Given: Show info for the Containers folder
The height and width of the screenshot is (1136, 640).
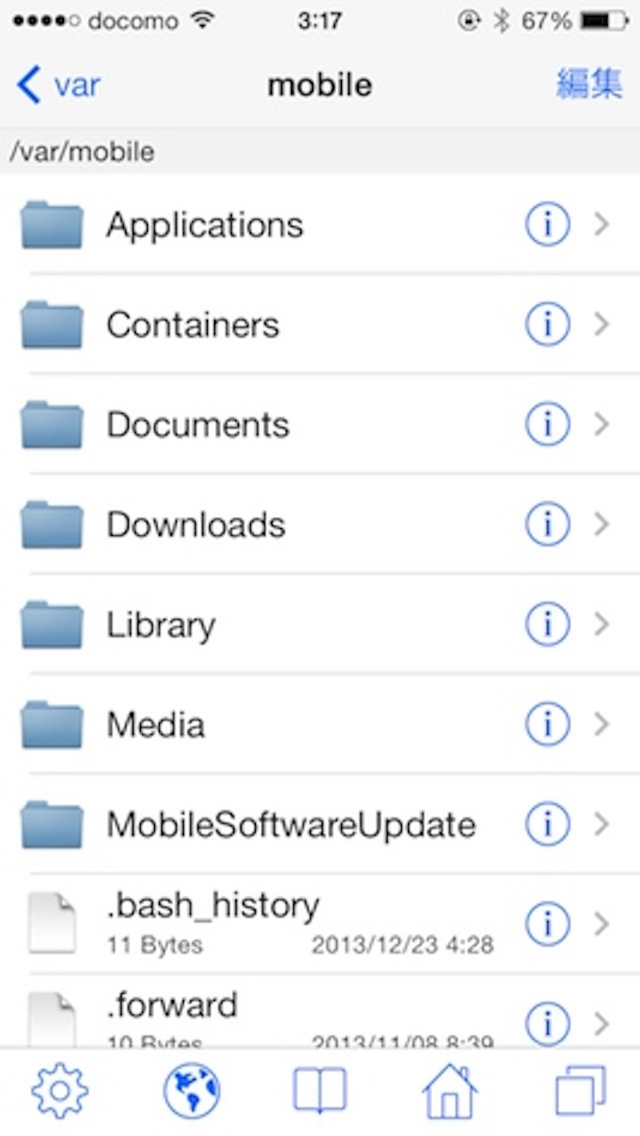Looking at the screenshot, I should click(547, 325).
